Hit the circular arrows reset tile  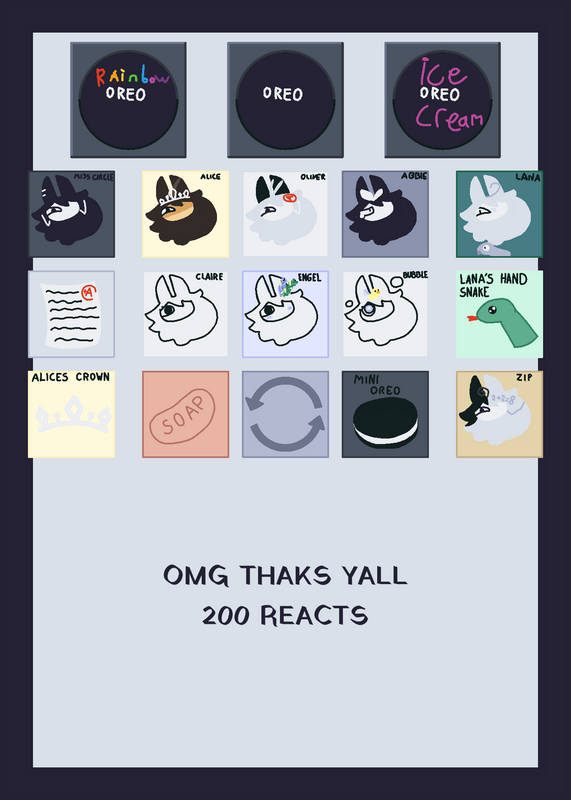(285, 414)
